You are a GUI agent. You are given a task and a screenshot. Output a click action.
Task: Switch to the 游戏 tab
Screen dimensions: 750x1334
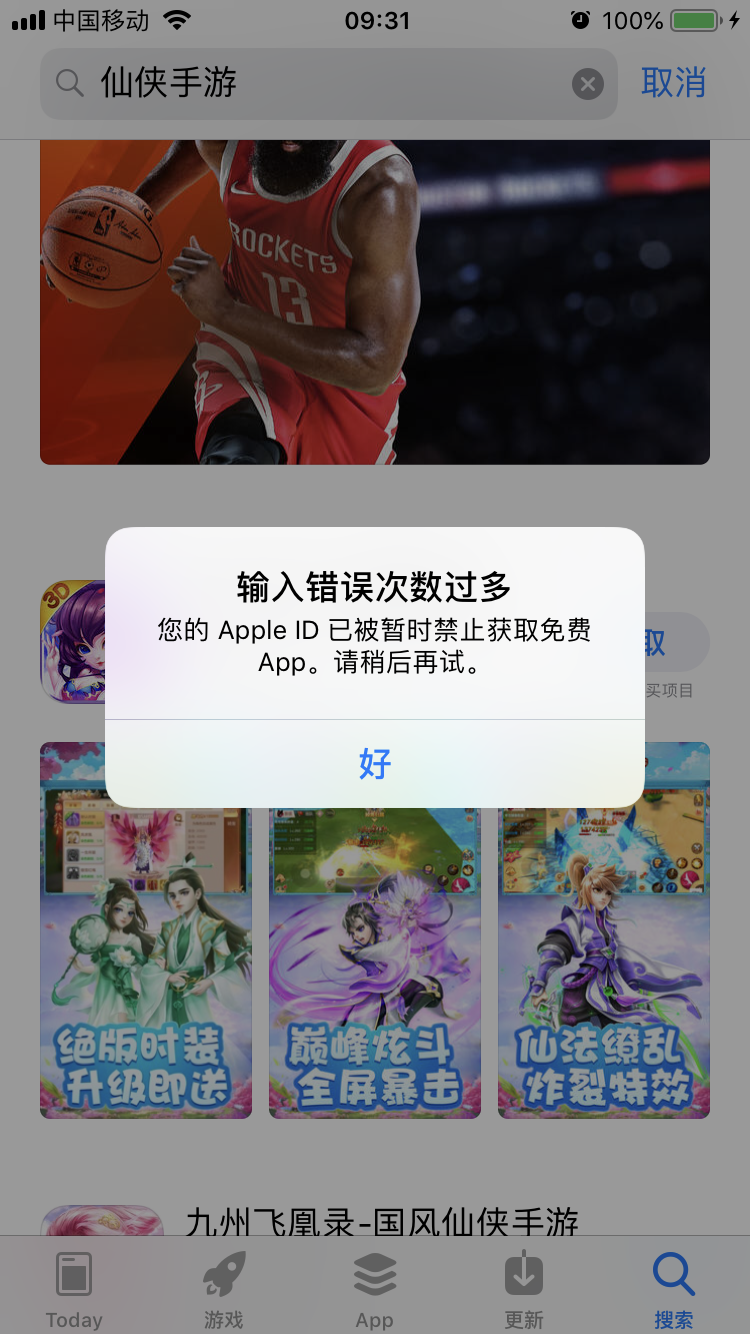pos(224,1288)
